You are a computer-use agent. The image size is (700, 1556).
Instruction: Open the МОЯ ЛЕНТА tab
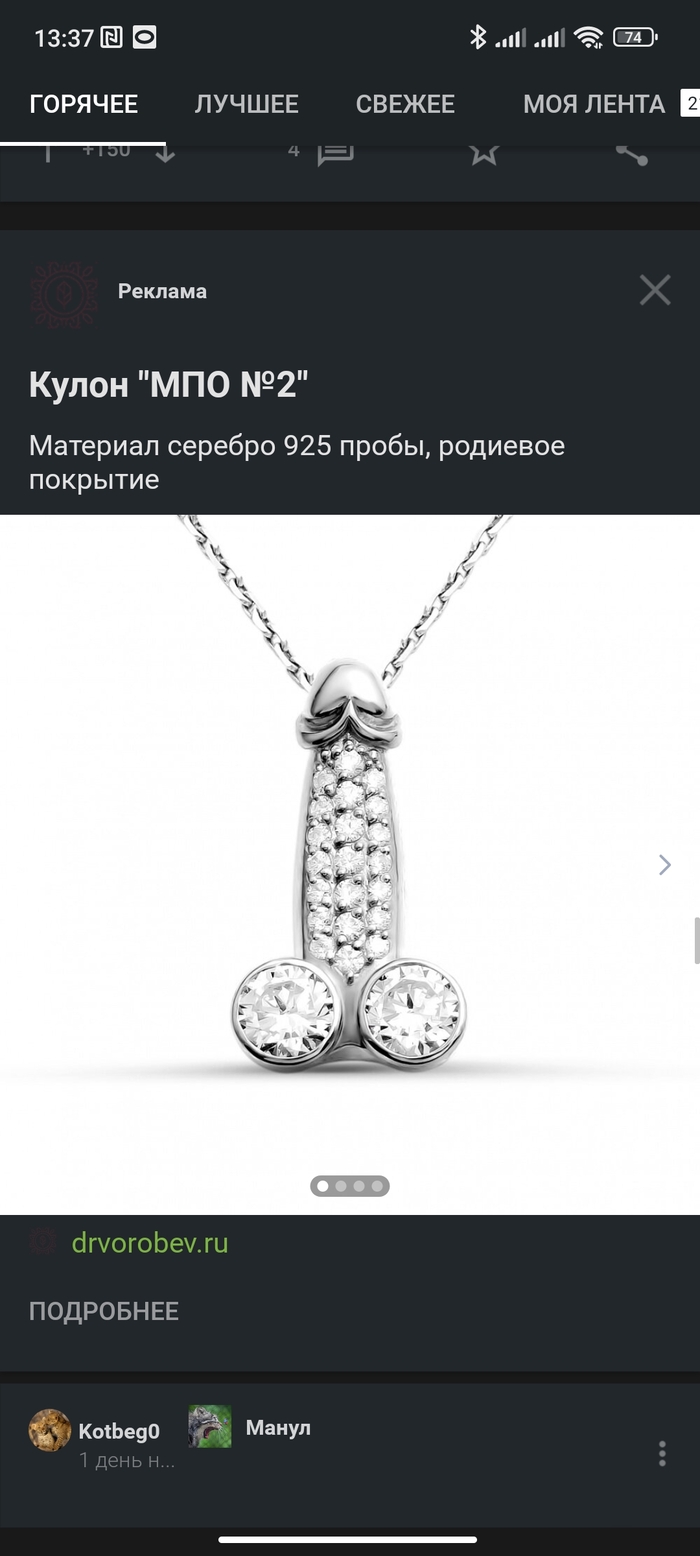[594, 104]
